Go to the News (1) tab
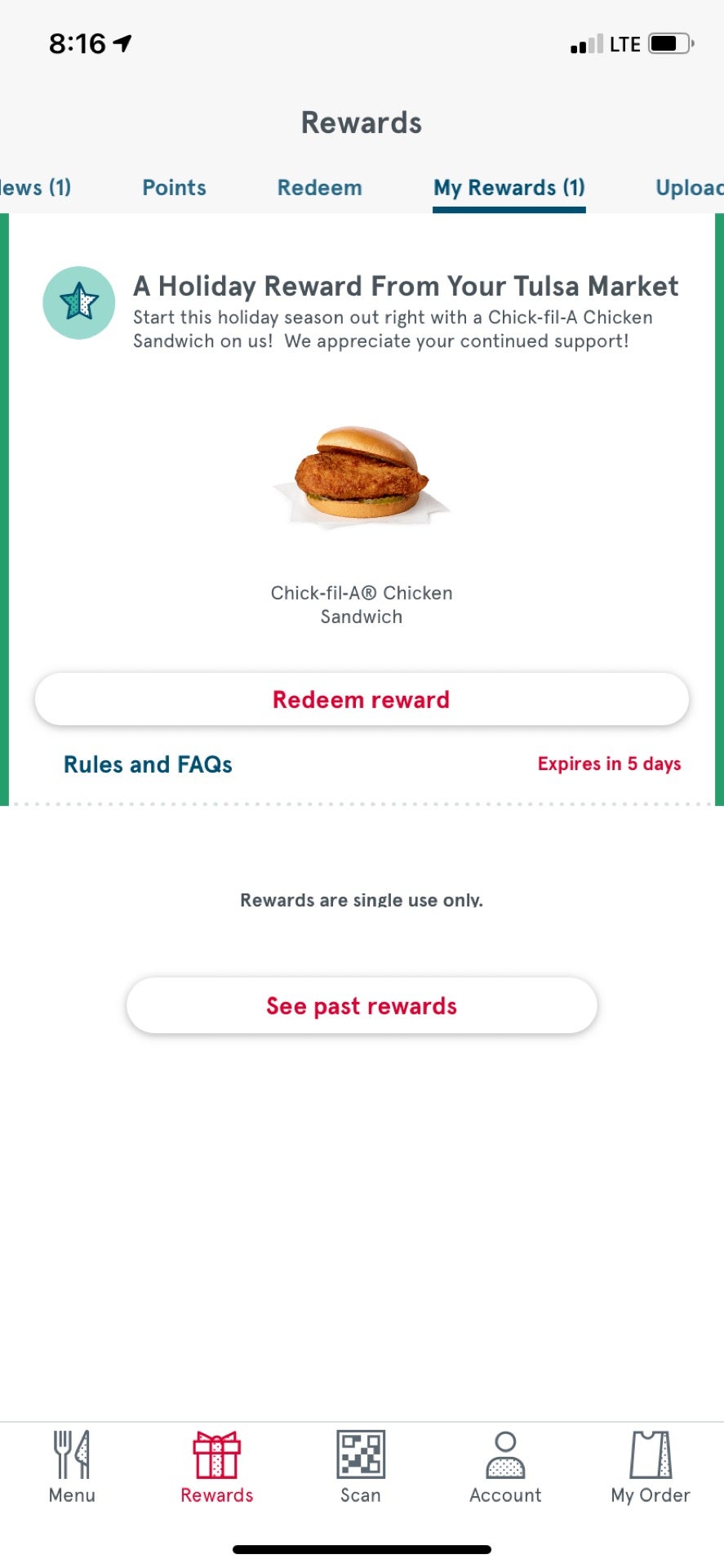724x1568 pixels. pos(34,188)
